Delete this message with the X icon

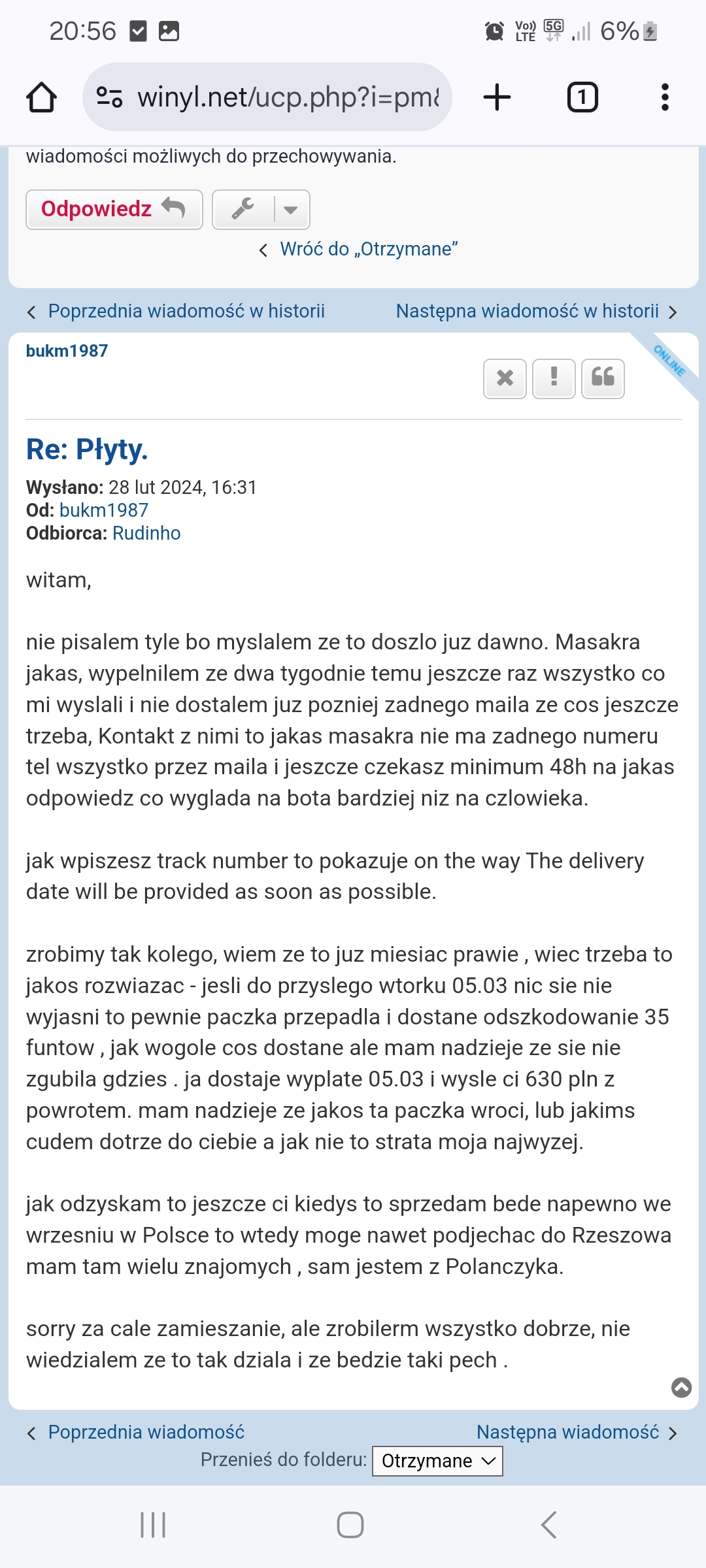click(x=505, y=378)
